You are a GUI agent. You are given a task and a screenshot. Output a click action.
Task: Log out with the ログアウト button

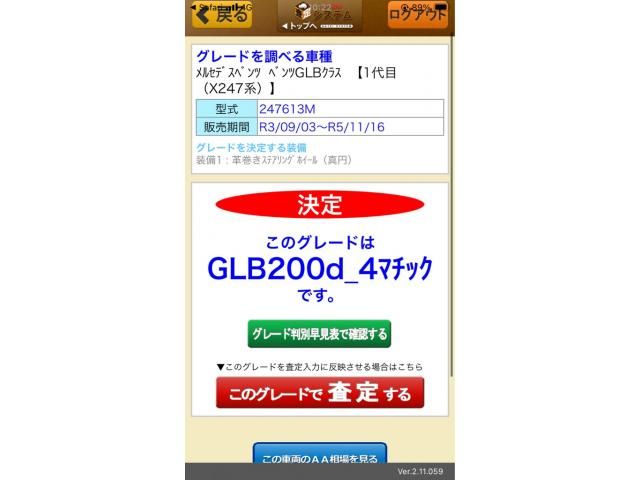point(417,16)
